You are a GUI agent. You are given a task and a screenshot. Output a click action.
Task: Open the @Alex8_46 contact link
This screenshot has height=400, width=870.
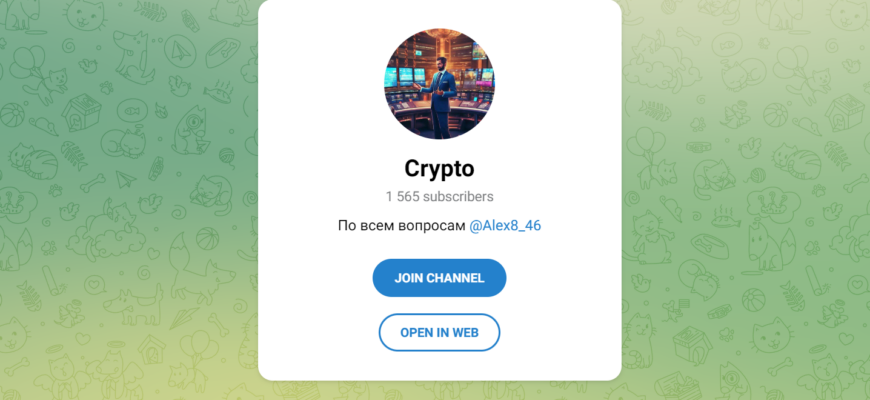(x=505, y=226)
